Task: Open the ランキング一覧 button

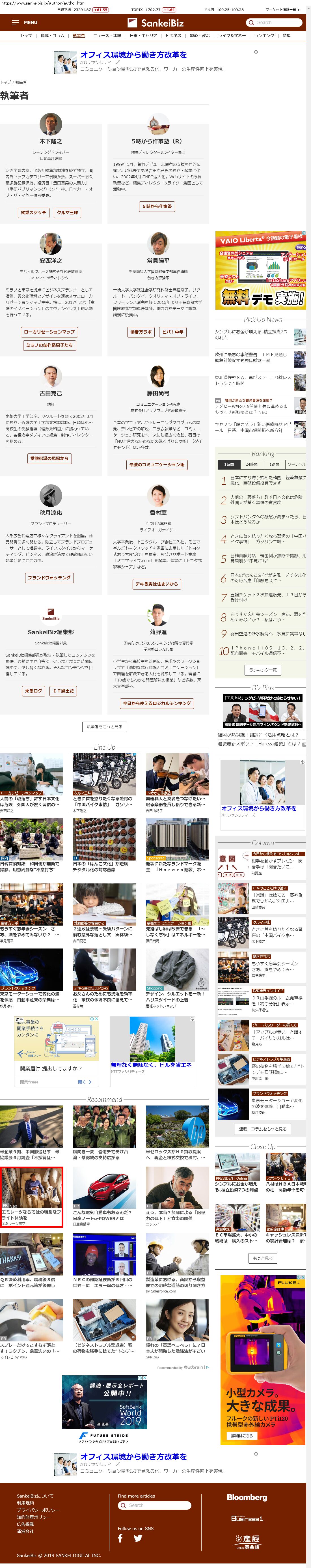Action: (x=263, y=670)
